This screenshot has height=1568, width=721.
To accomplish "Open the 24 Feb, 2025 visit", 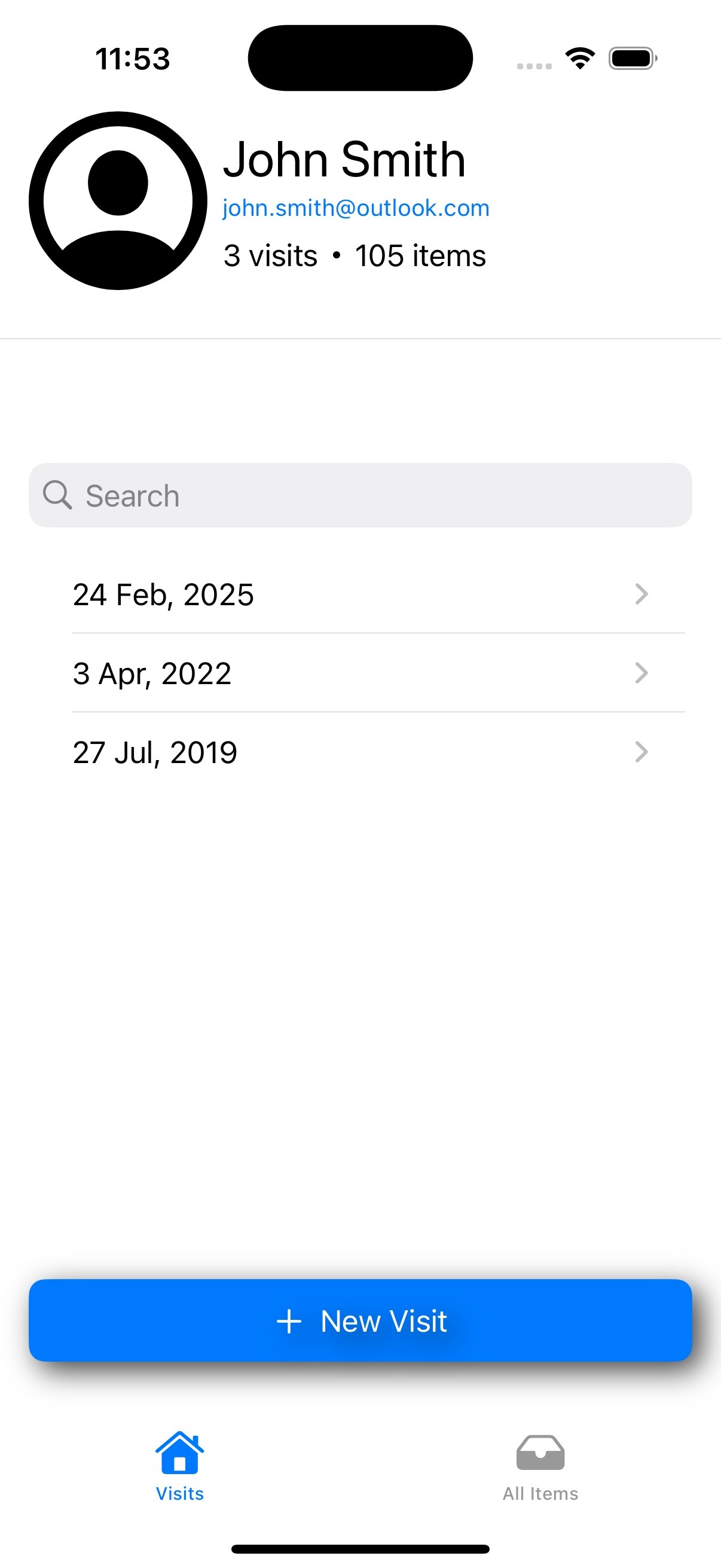I will point(360,594).
